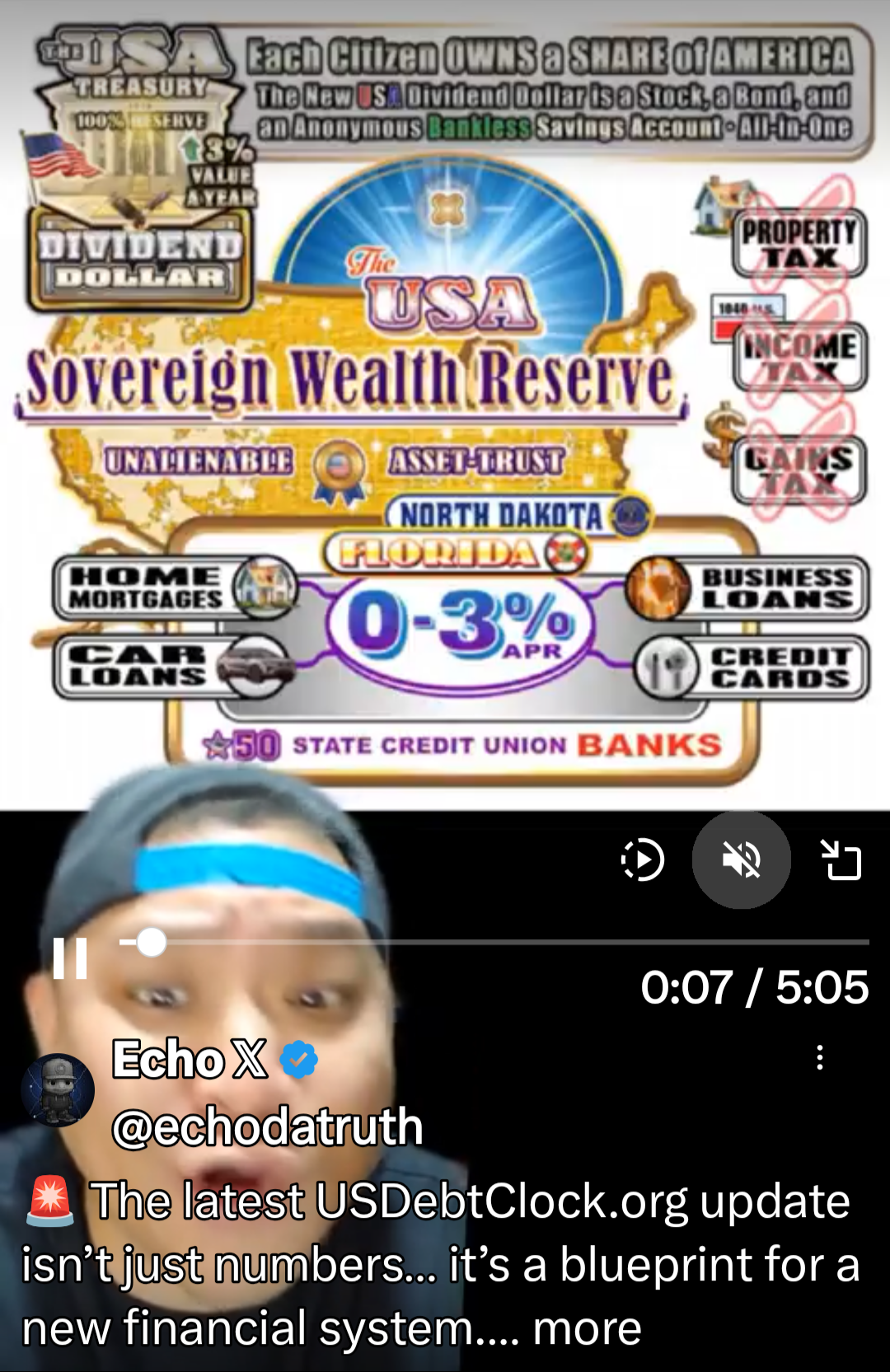Pause the playing video
The image size is (890, 1372).
pos(70,958)
